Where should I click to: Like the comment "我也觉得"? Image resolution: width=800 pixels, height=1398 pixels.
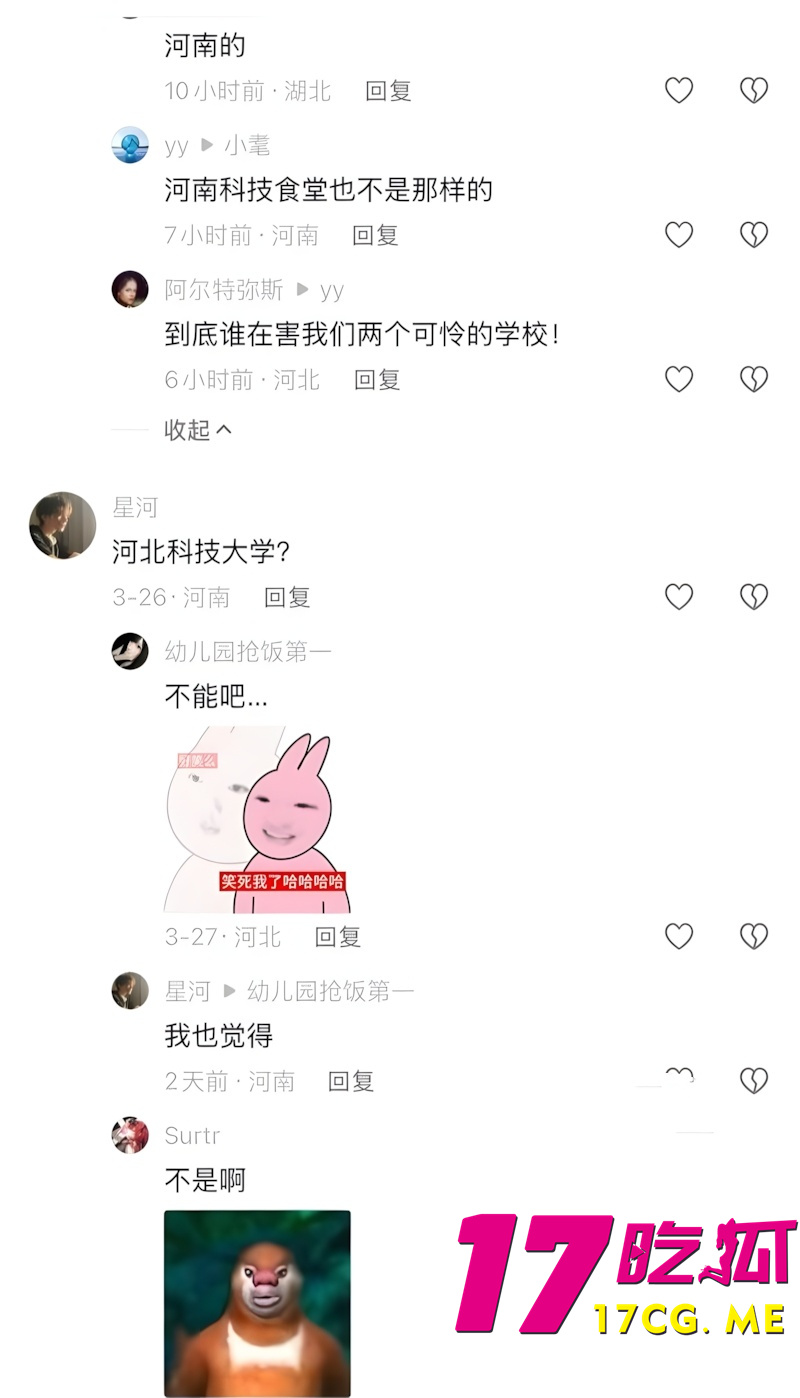coord(678,1077)
